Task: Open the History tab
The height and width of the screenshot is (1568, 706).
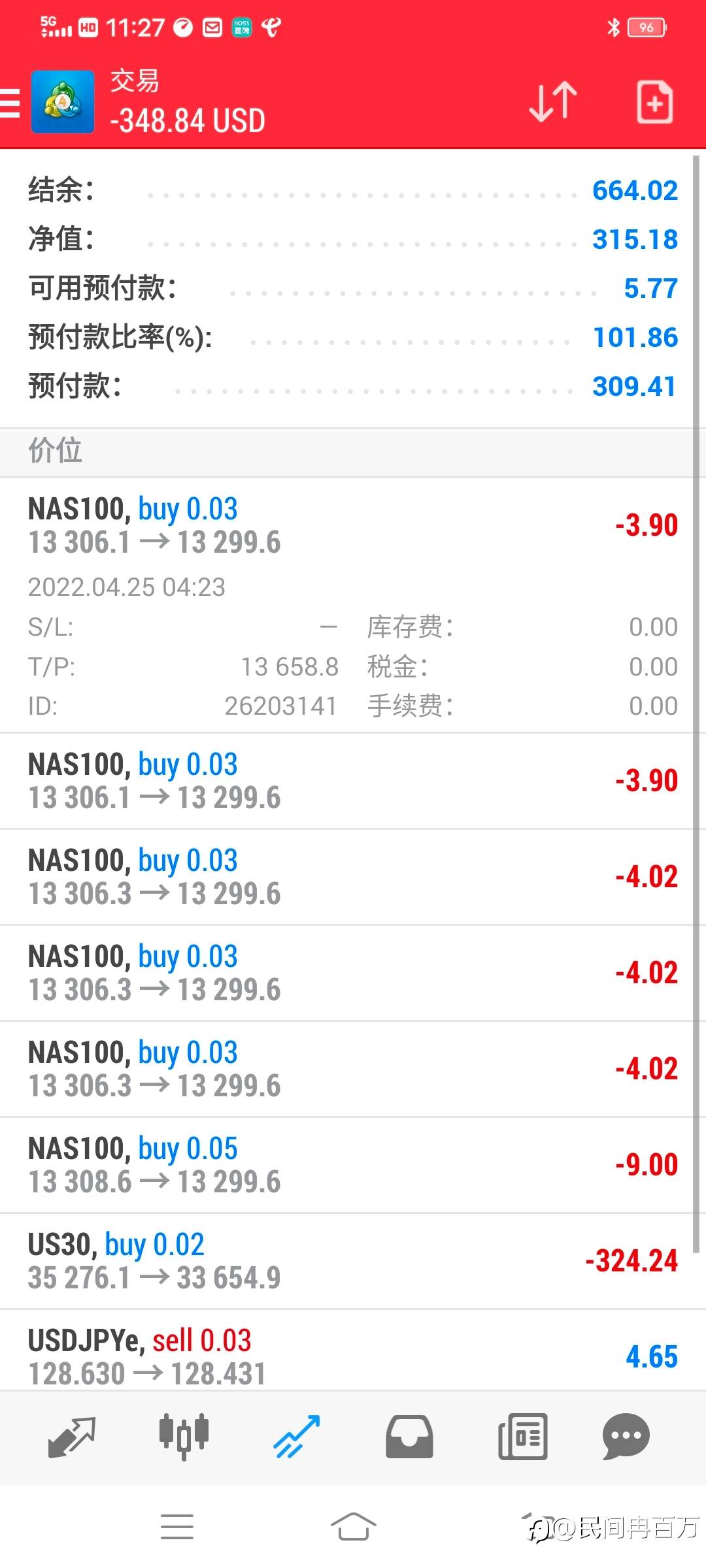Action: [409, 1437]
